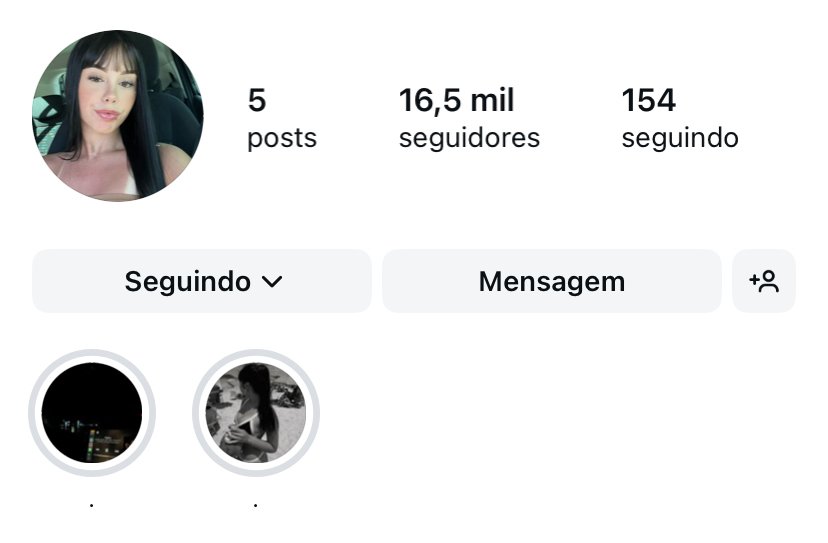Open the dark night-view story highlight
The image size is (828, 543).
tap(92, 412)
